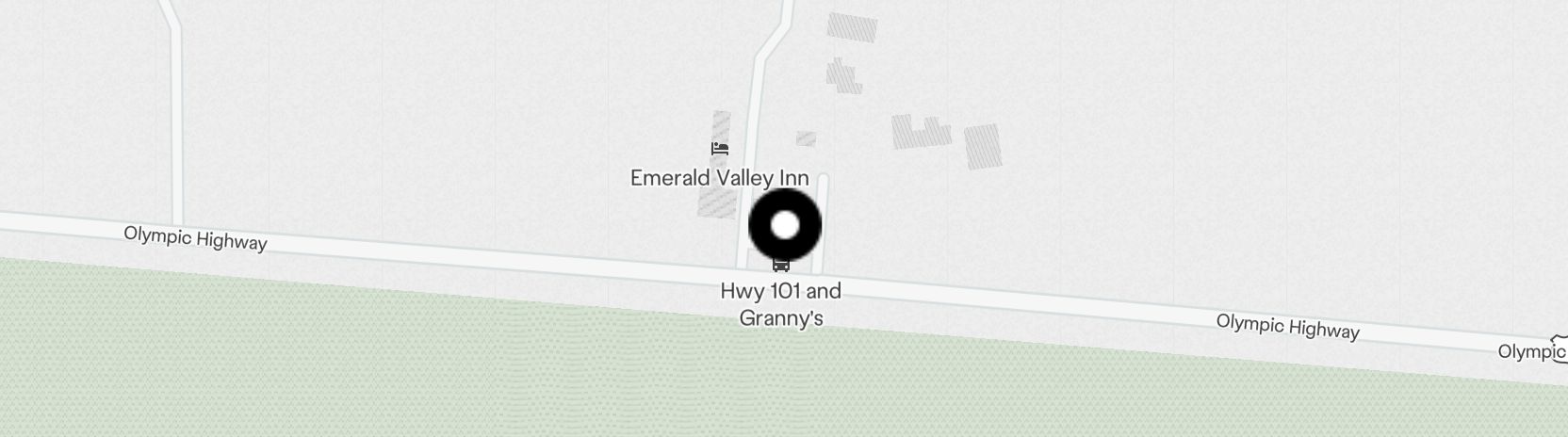Viewport: 1568px width, 437px height.
Task: Select the Hwy 101 and Granny's bus stop
Action: pyautogui.click(x=781, y=266)
